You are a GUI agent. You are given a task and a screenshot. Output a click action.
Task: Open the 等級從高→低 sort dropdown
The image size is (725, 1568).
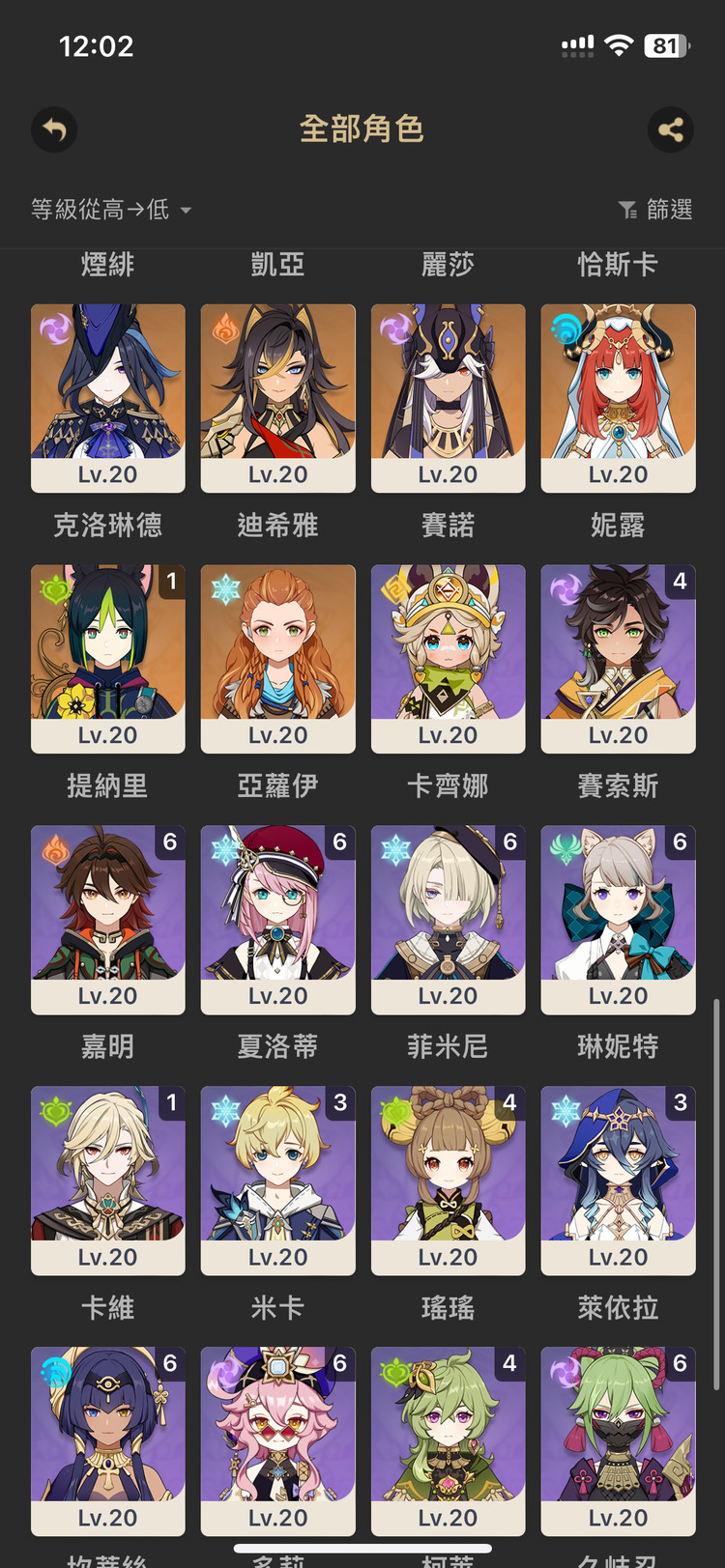pyautogui.click(x=110, y=210)
